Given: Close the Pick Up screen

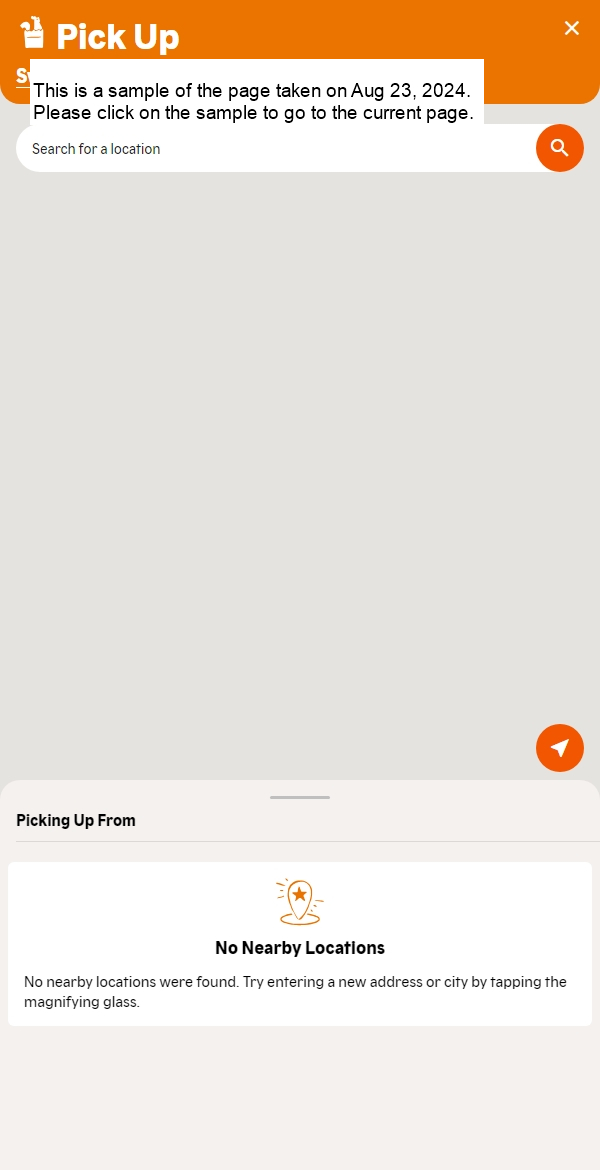Looking at the screenshot, I should click(572, 28).
